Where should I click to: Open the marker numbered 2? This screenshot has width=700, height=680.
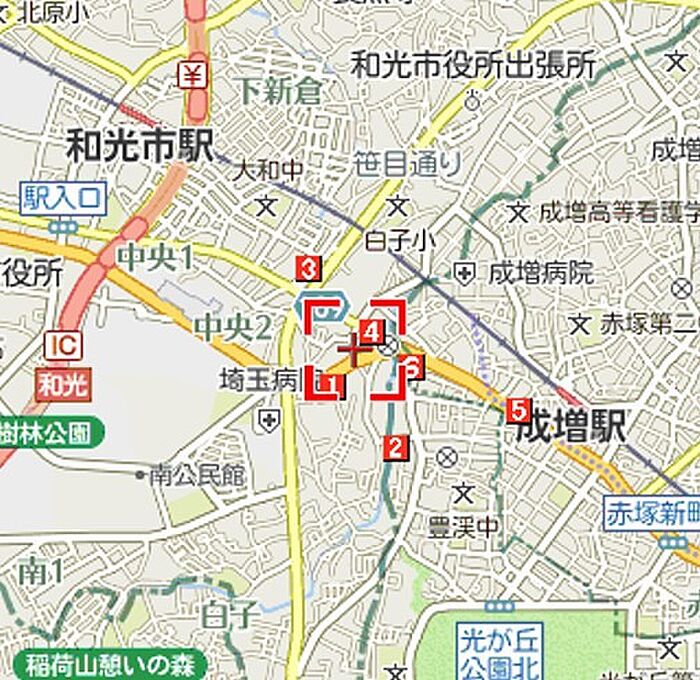397,448
